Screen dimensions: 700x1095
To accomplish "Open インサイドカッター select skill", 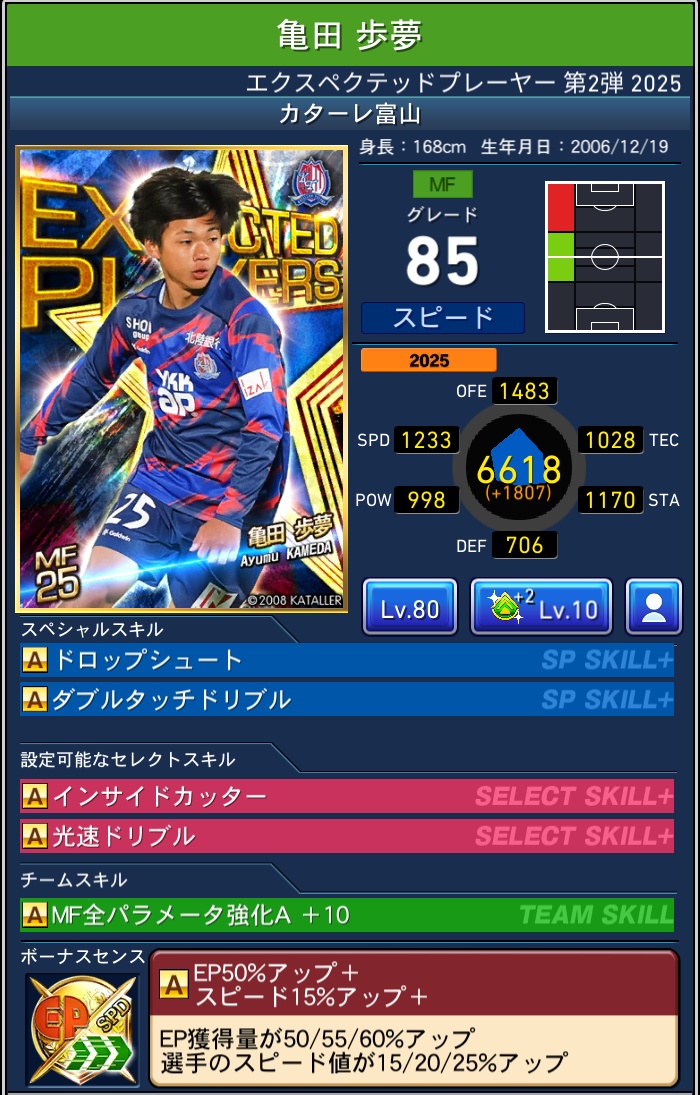I will [347, 796].
